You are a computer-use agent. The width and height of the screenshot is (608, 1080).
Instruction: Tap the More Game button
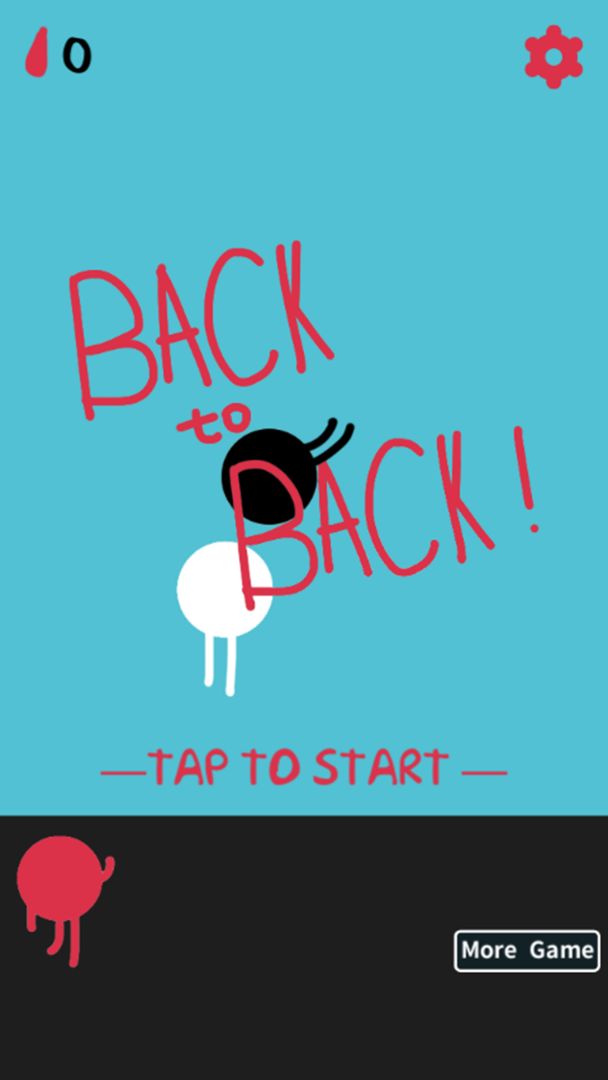coord(527,950)
